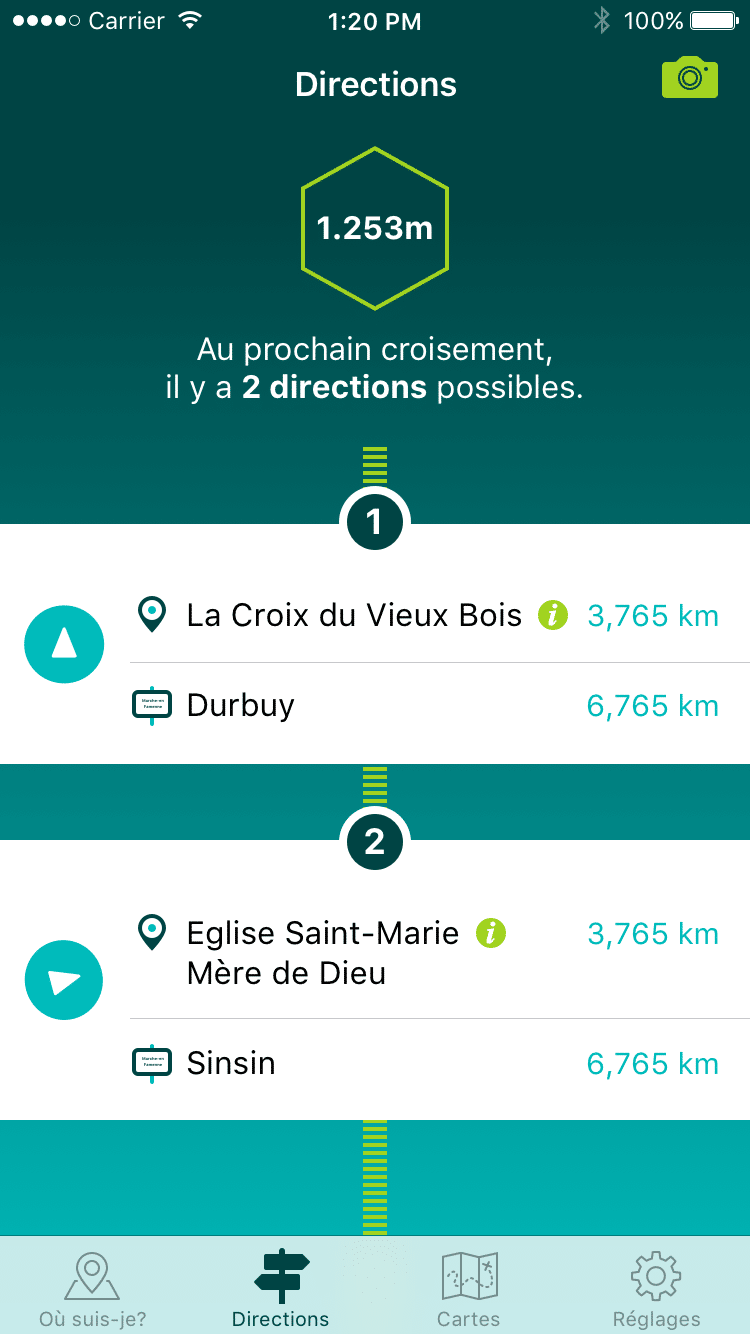
Task: Switch to the Où suis-je? tab
Action: pyautogui.click(x=93, y=1288)
